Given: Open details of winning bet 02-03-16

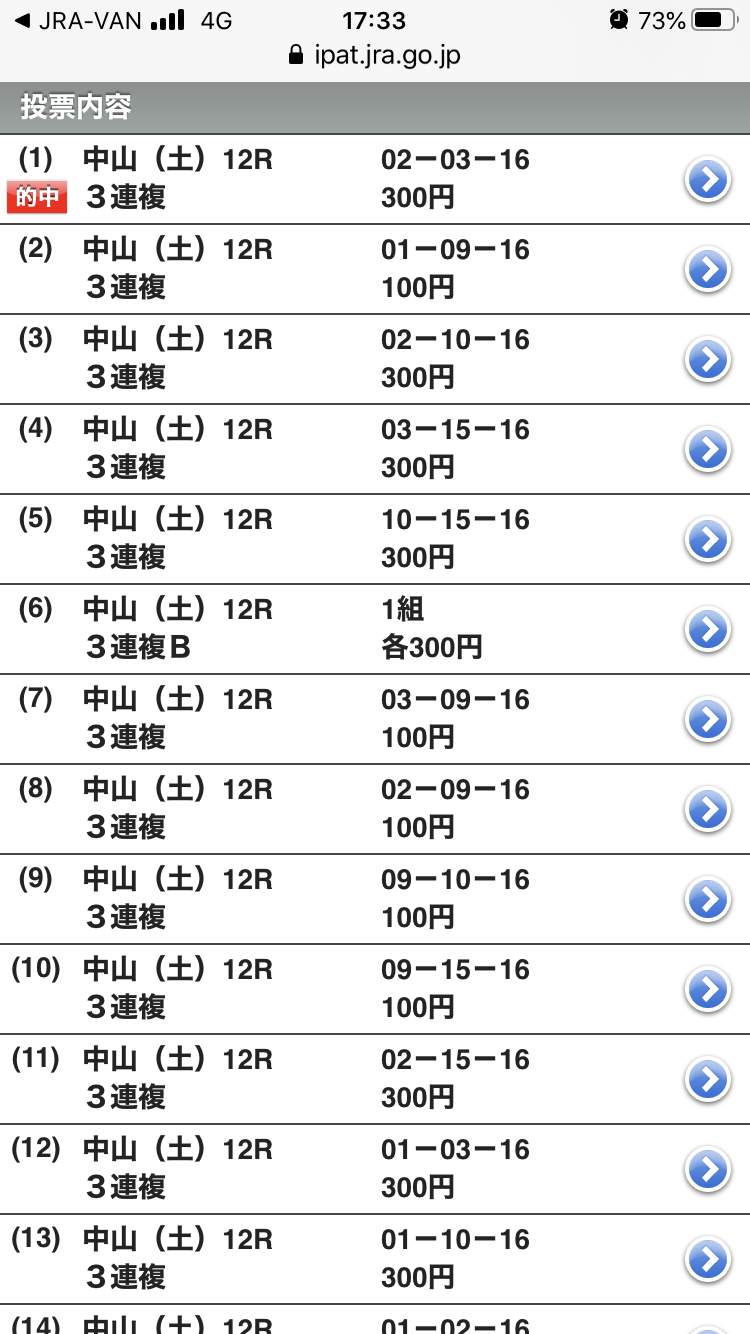Looking at the screenshot, I should tap(707, 180).
